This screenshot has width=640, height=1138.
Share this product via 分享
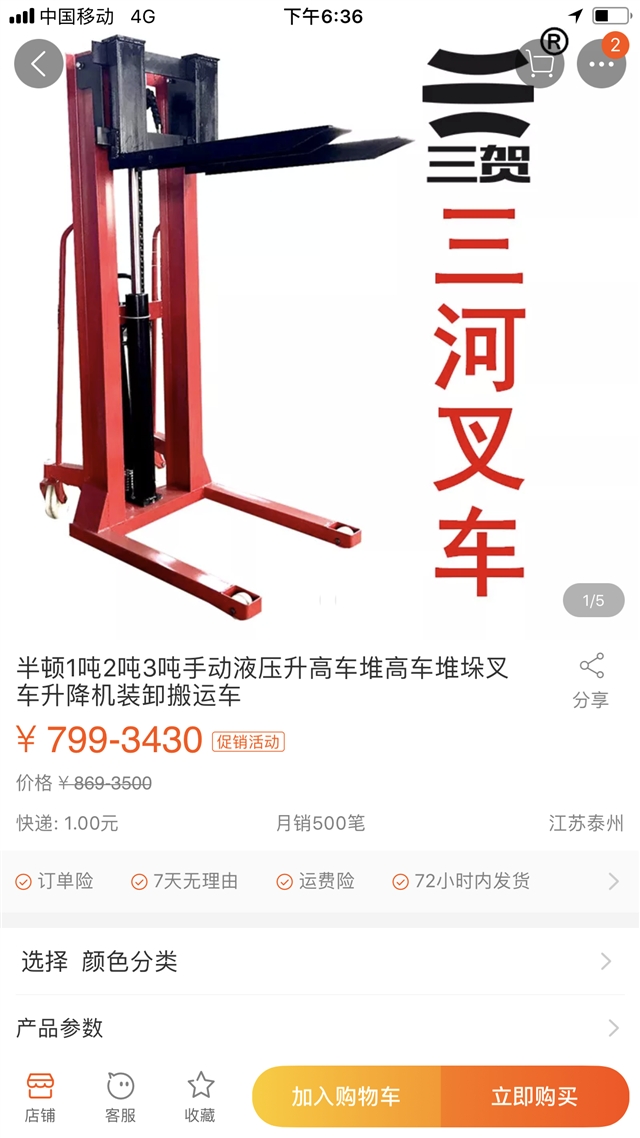[591, 681]
